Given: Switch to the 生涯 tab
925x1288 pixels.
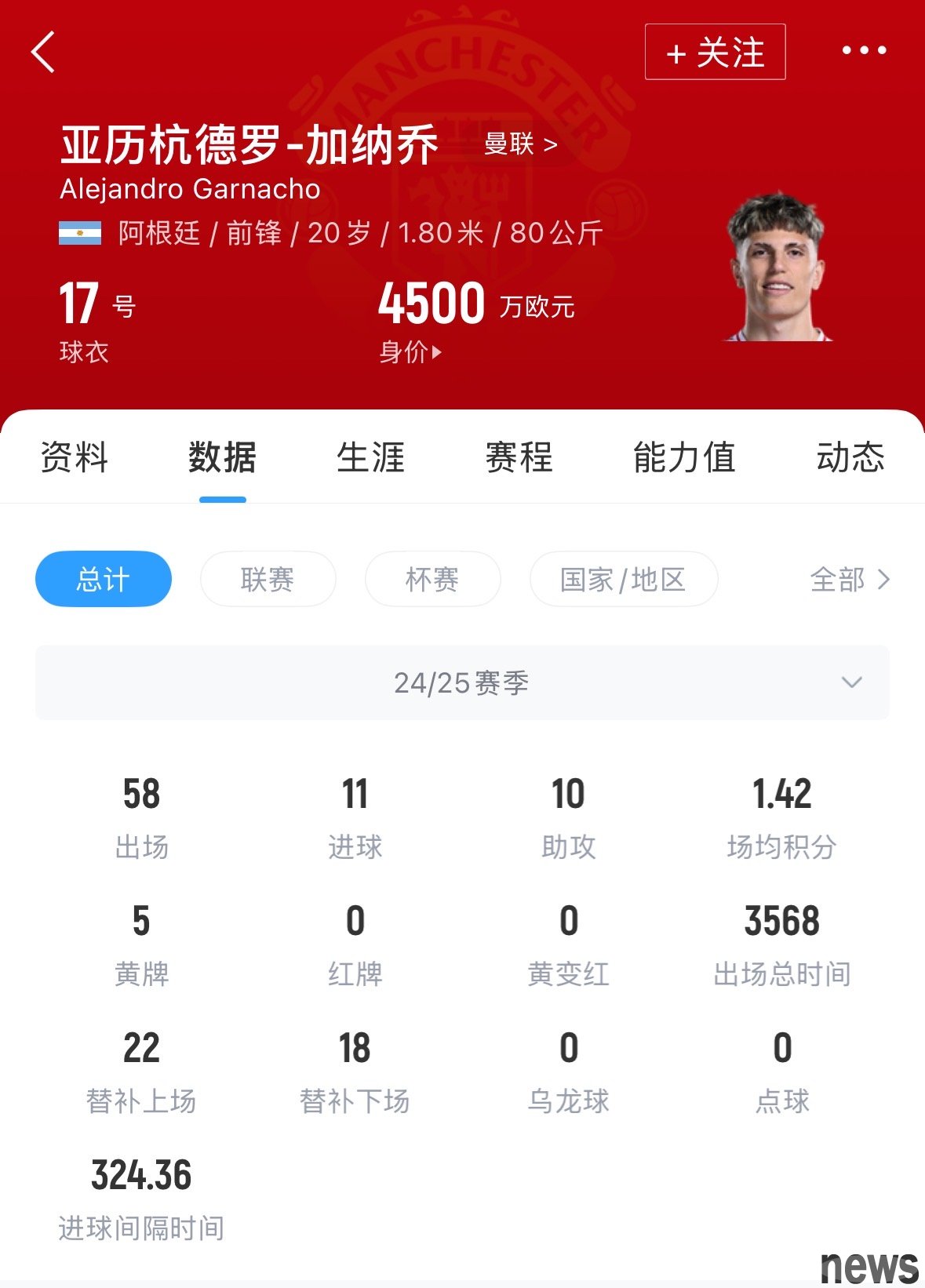Looking at the screenshot, I should 370,457.
